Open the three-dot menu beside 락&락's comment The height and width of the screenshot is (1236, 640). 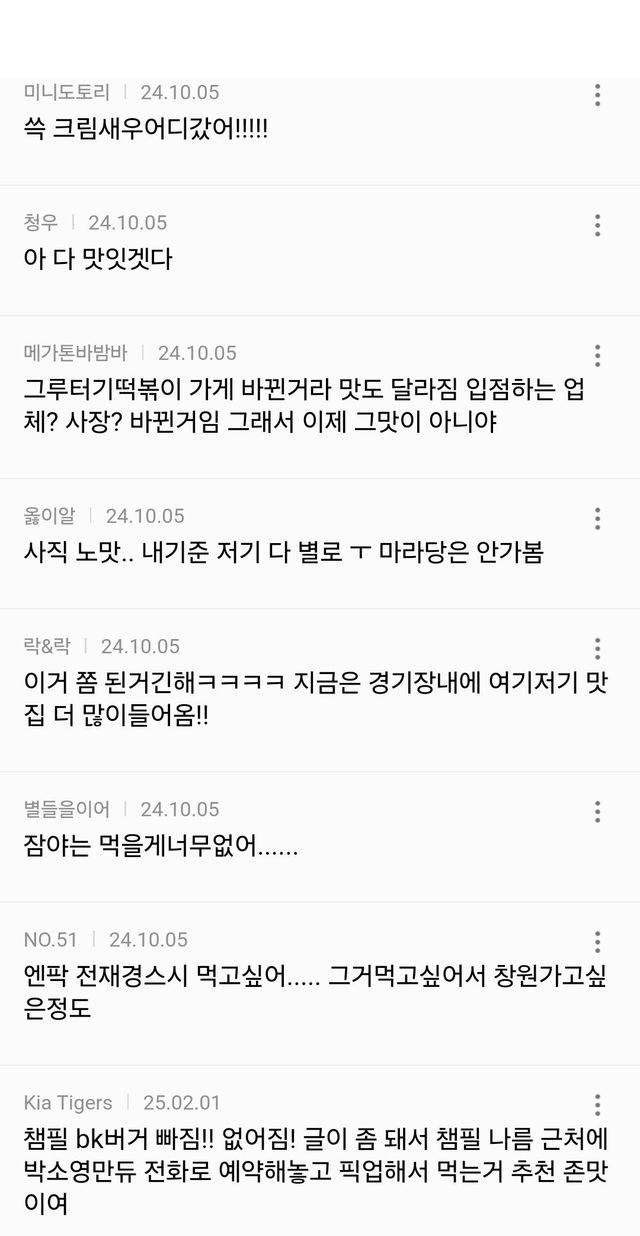[x=597, y=649]
